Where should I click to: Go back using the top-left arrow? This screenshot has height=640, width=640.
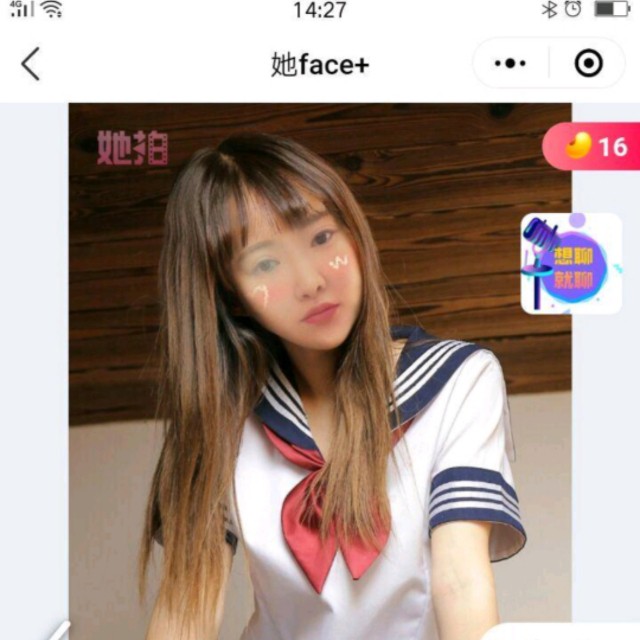click(x=31, y=64)
